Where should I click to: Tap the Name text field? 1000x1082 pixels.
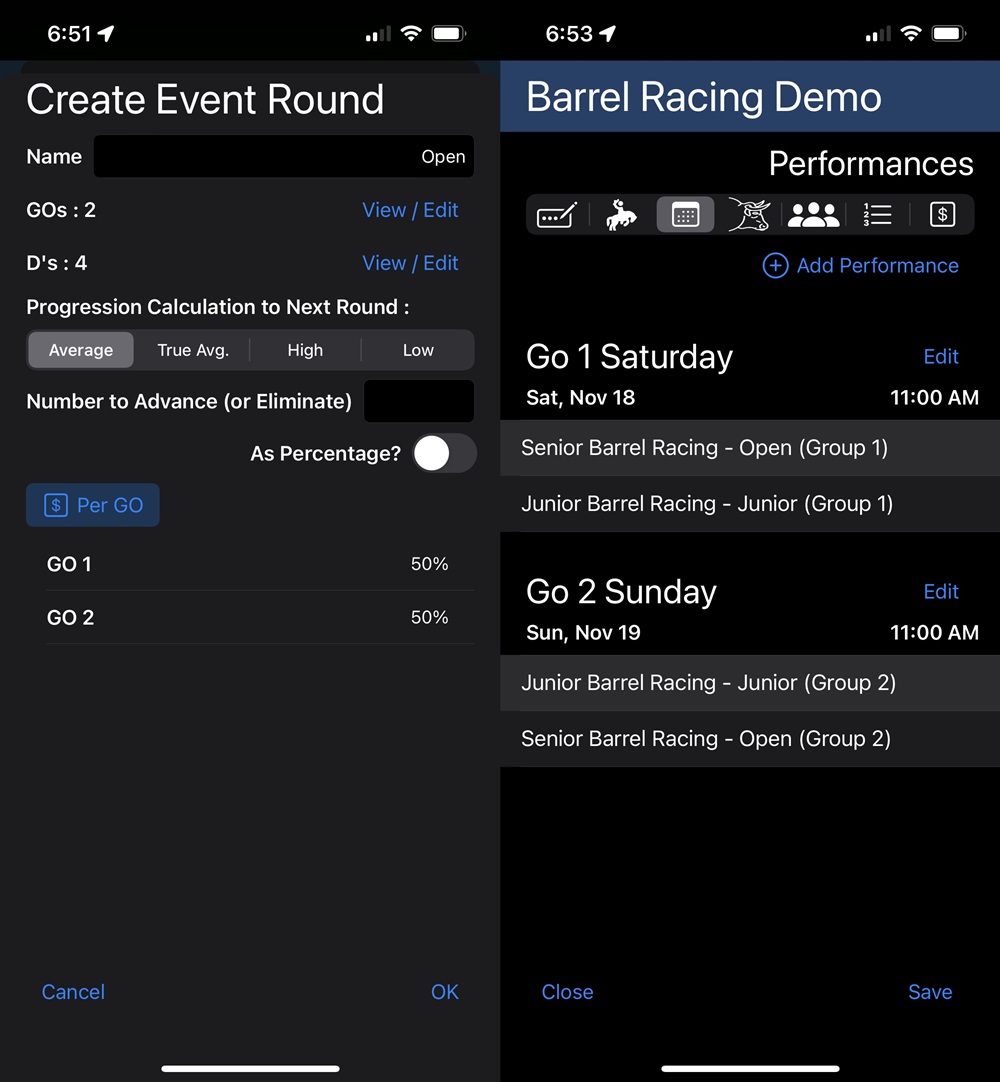(x=283, y=157)
